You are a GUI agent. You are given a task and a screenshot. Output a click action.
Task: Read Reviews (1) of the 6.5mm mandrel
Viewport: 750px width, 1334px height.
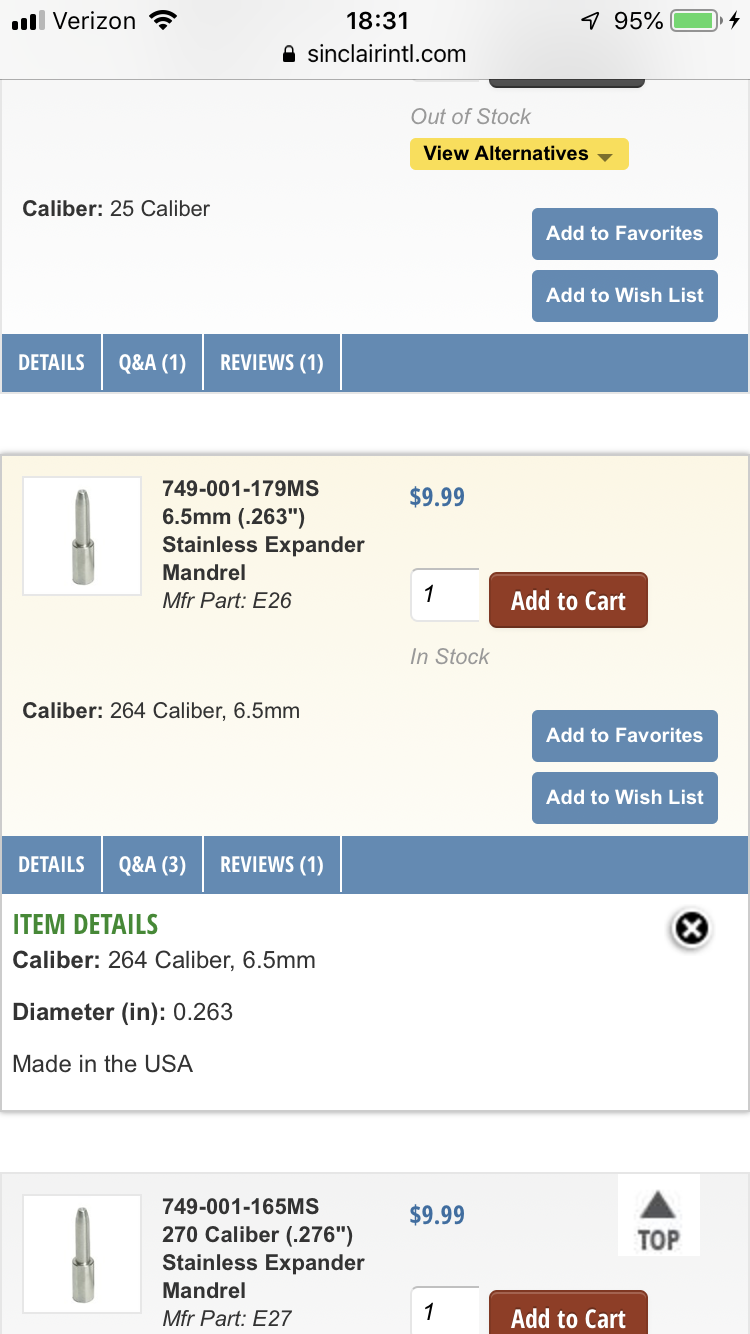(x=272, y=864)
